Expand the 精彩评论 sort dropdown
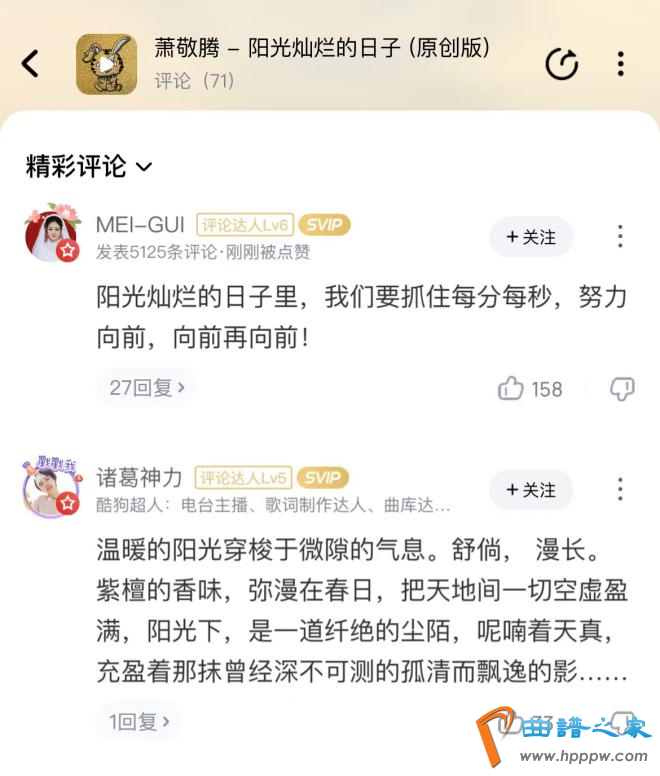 (x=89, y=166)
